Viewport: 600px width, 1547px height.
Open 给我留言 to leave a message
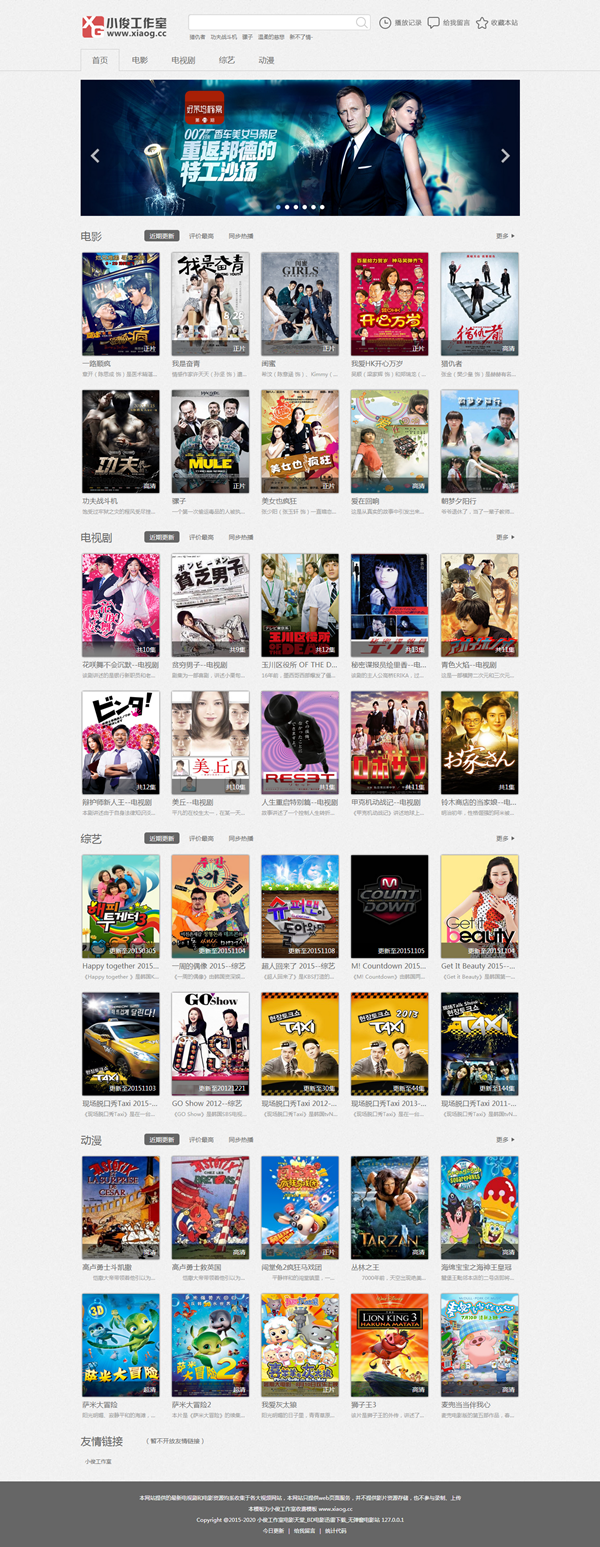click(x=448, y=22)
